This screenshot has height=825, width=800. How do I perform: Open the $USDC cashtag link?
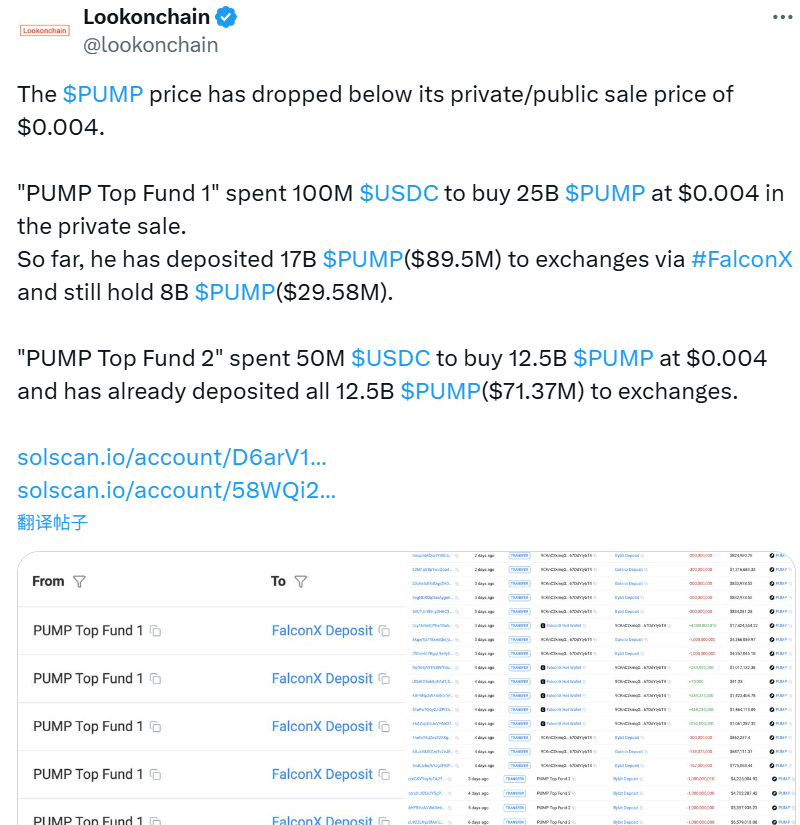click(x=399, y=192)
